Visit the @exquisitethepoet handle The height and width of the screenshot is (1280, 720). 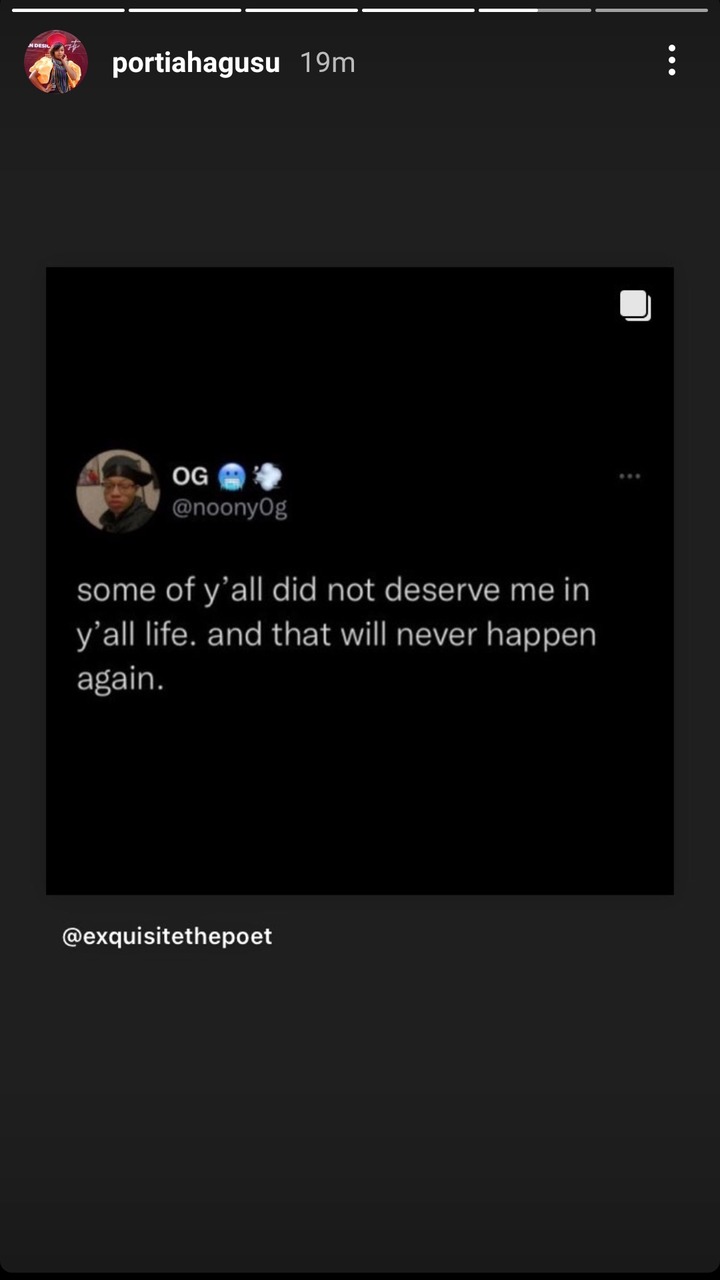167,937
